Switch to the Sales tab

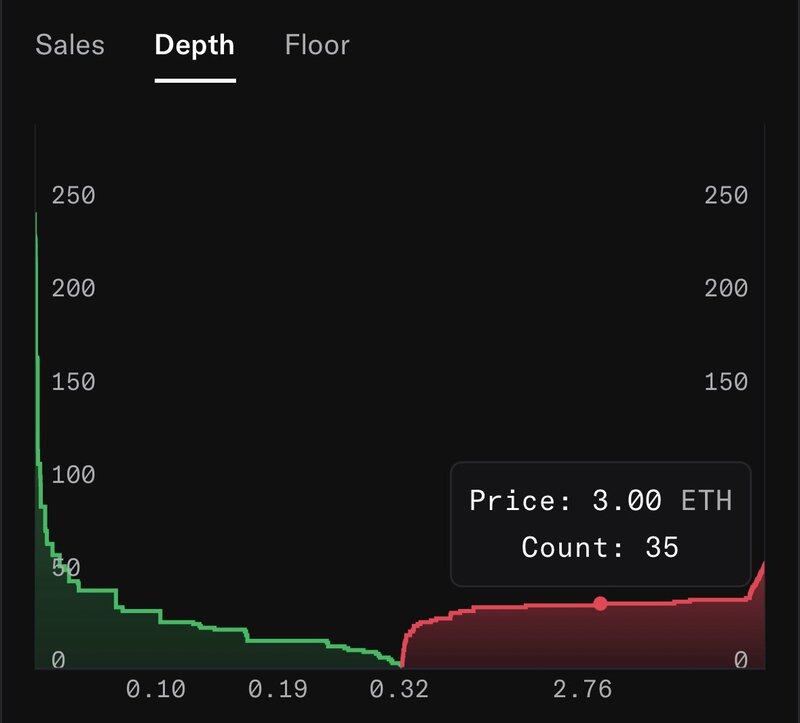[x=69, y=45]
